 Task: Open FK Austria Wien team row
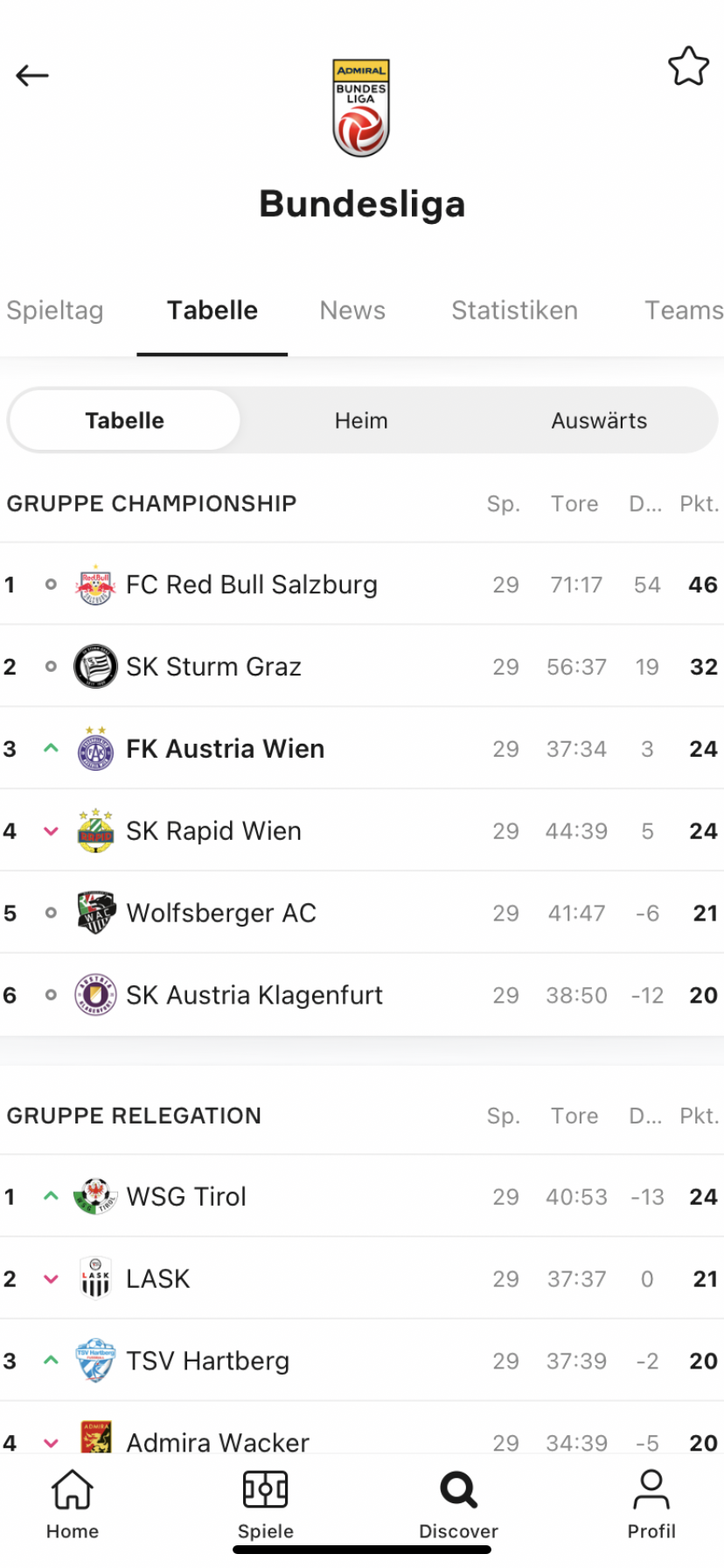(x=362, y=749)
